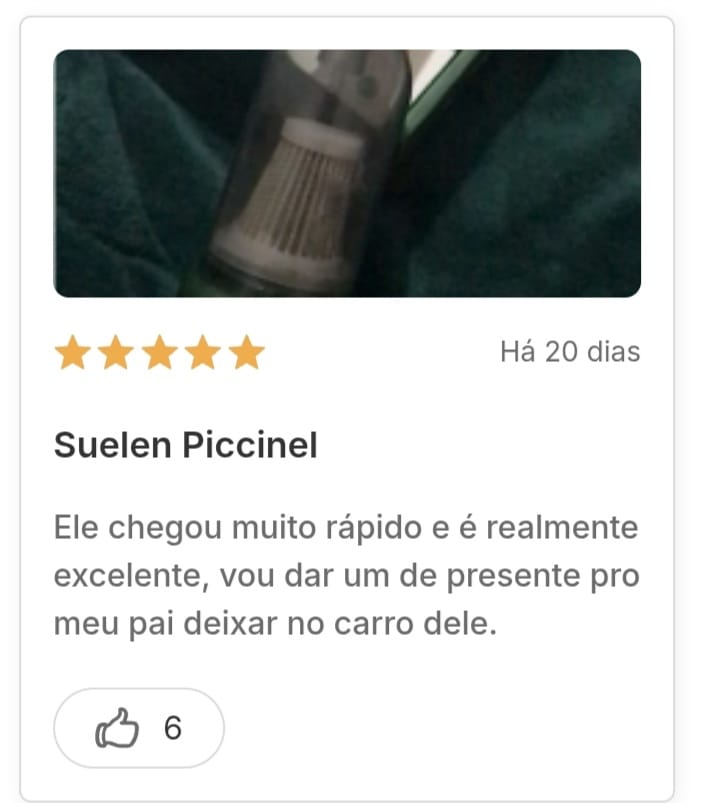Open the photo in Suelen Piccinel's review
707x803 pixels.
(x=346, y=173)
